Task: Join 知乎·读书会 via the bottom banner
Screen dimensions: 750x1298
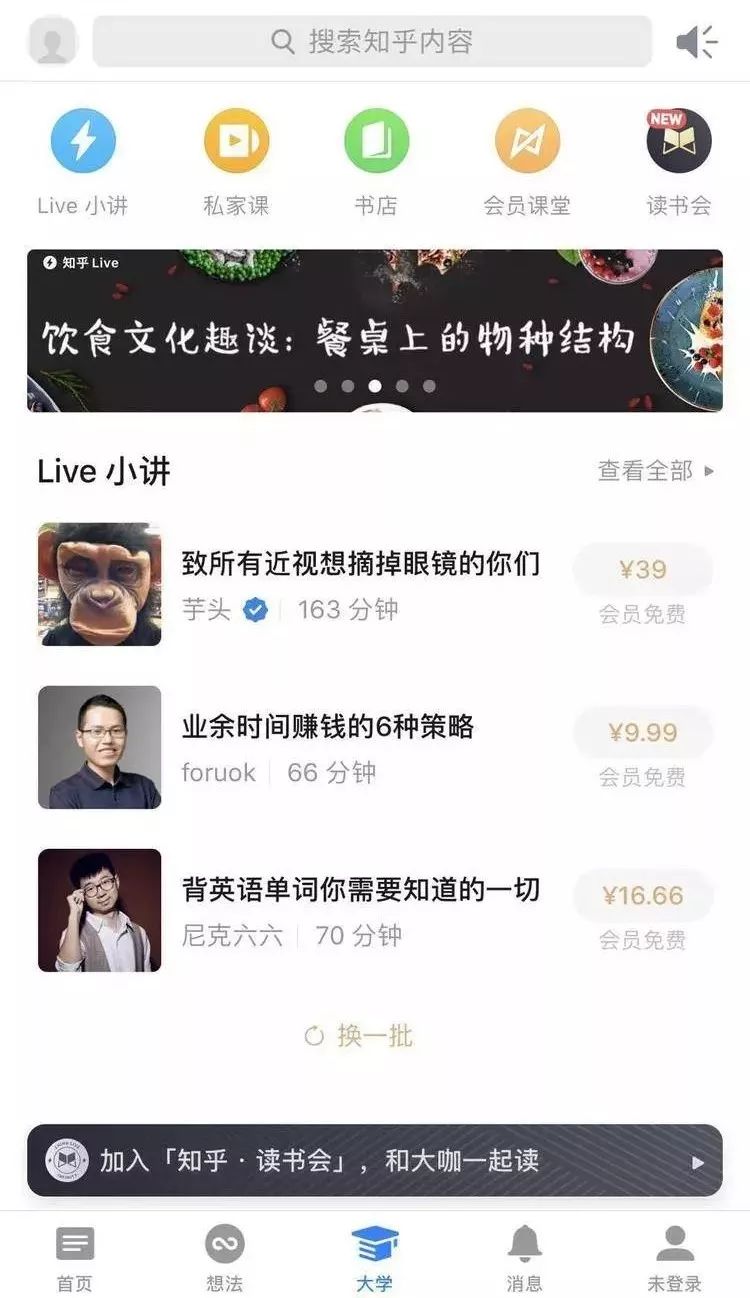Action: tap(374, 1160)
